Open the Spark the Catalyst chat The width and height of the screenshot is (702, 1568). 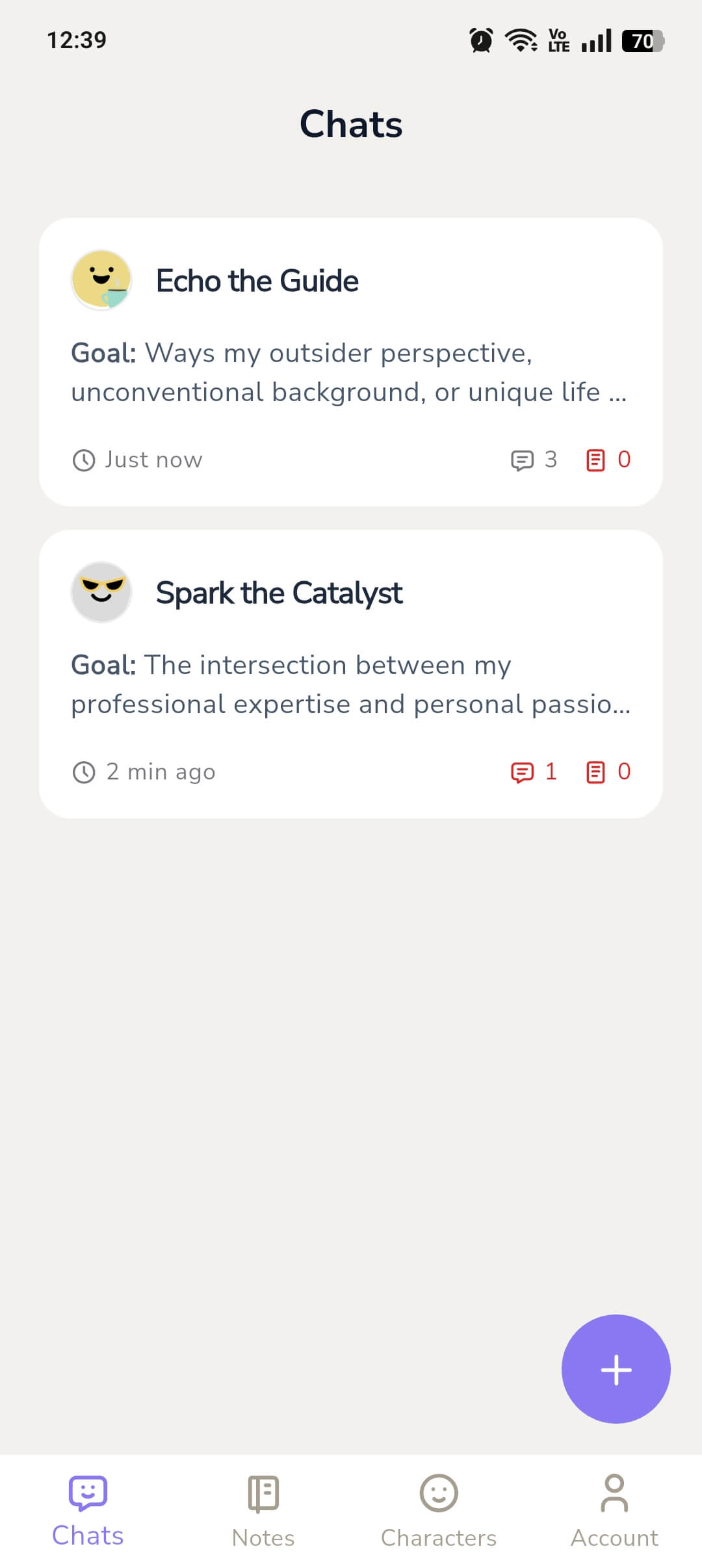(x=351, y=673)
